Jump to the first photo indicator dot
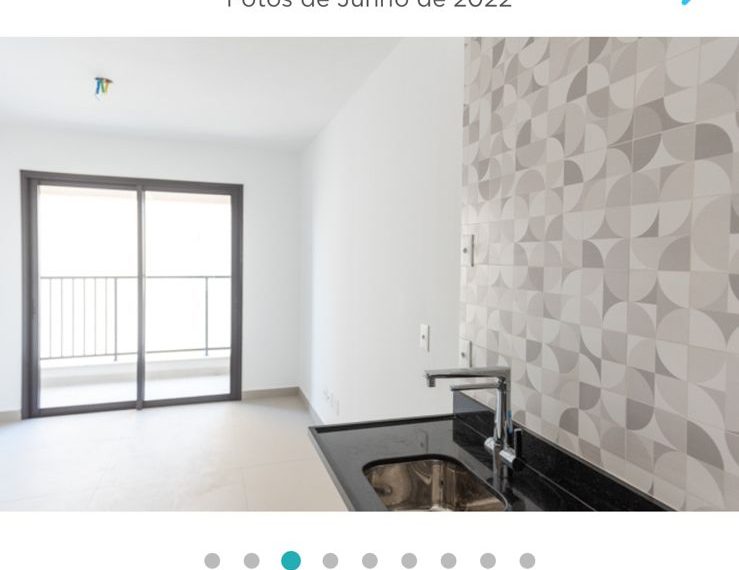Image resolution: width=739 pixels, height=570 pixels. point(212,561)
